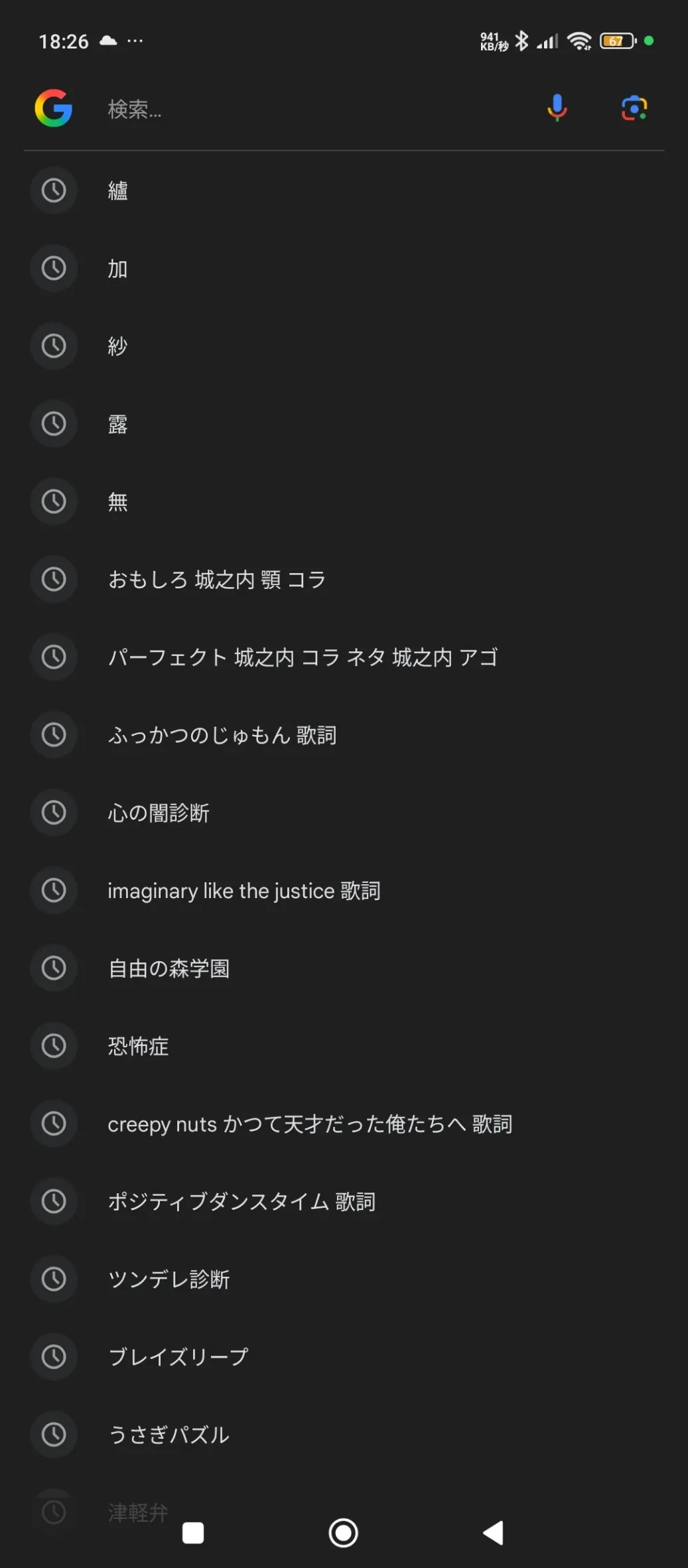The width and height of the screenshot is (688, 1568).
Task: Search imaginary like the justice 歌詞
Action: [344, 890]
